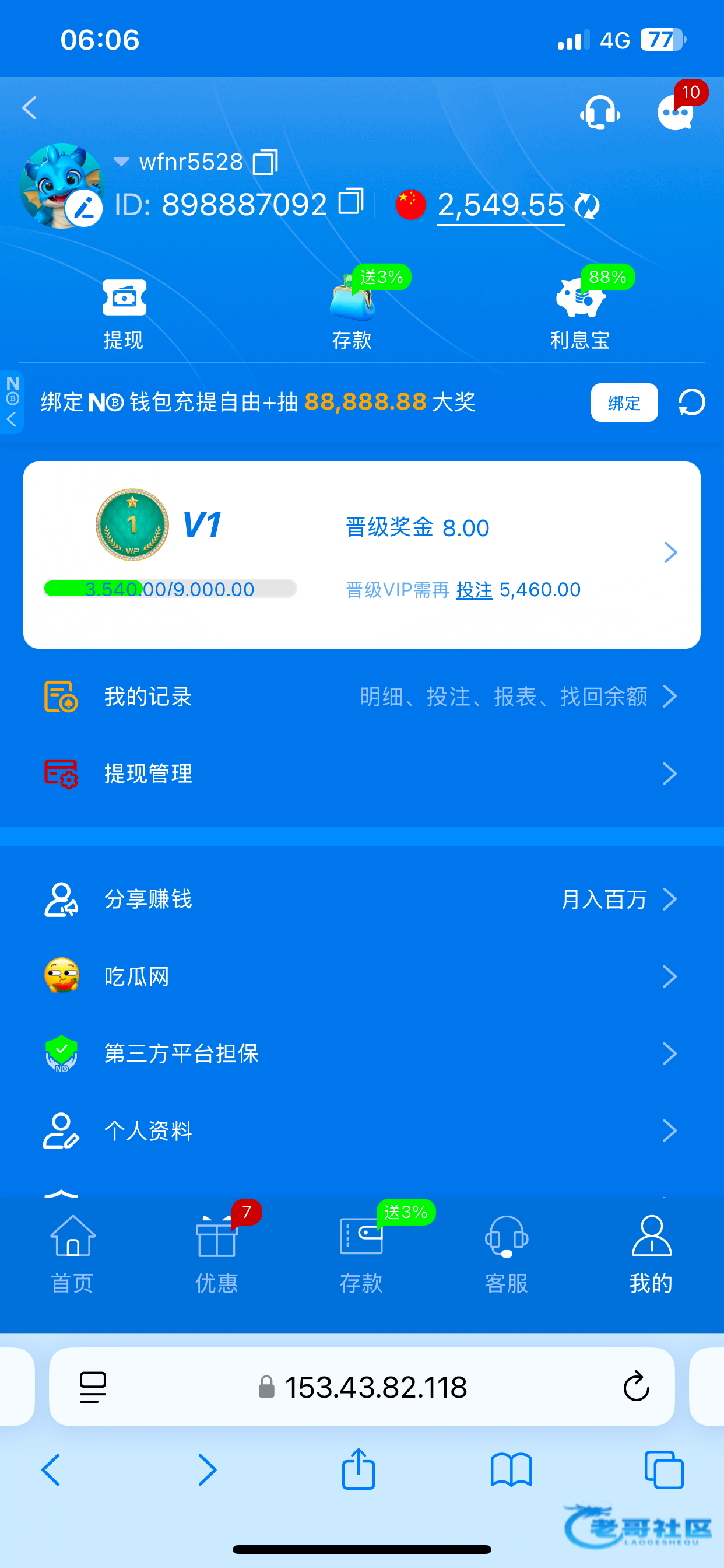724x1568 pixels.
Task: Reload the page in the address bar
Action: click(x=636, y=1387)
